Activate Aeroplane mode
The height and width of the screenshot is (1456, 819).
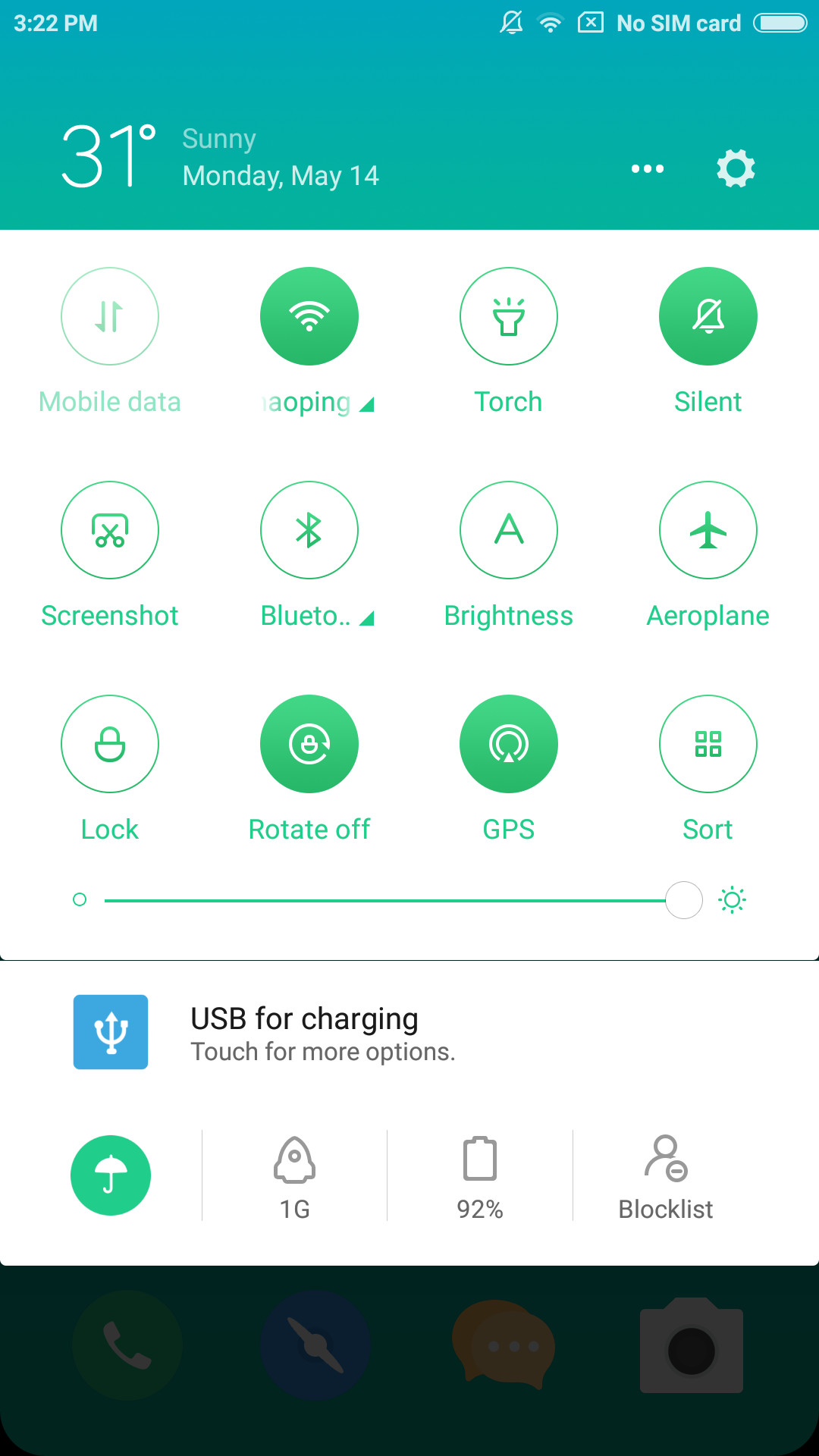pyautogui.click(x=708, y=530)
